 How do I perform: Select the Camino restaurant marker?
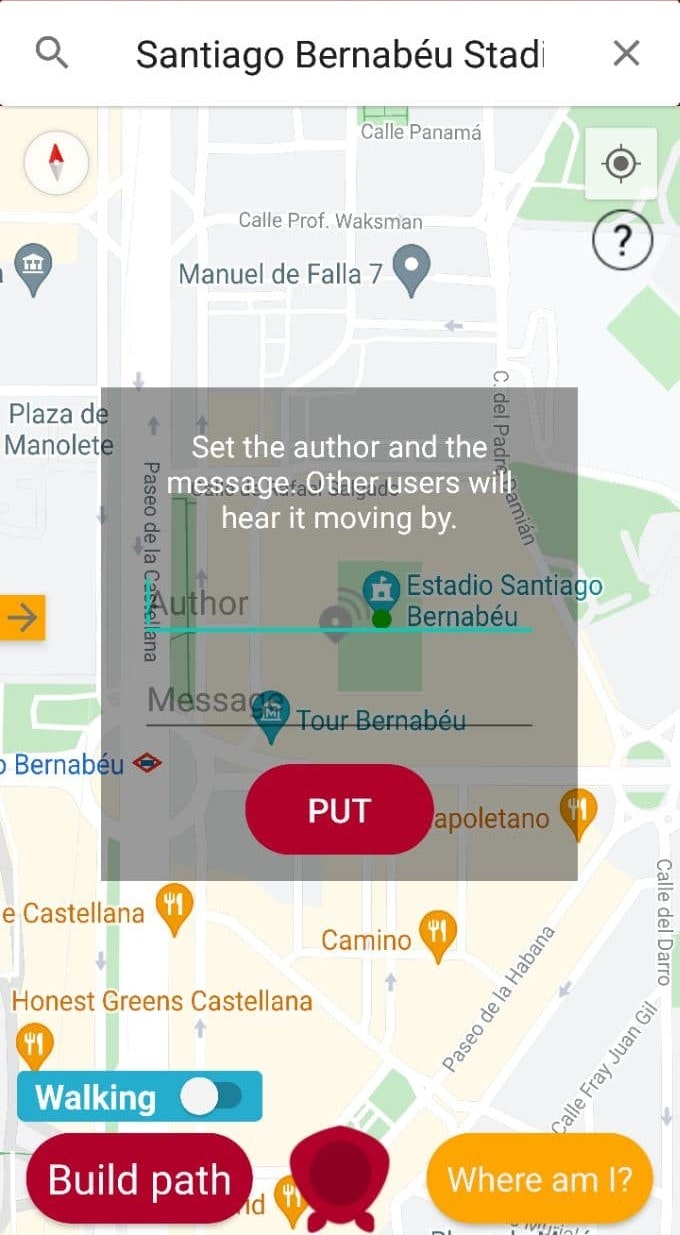click(x=437, y=934)
